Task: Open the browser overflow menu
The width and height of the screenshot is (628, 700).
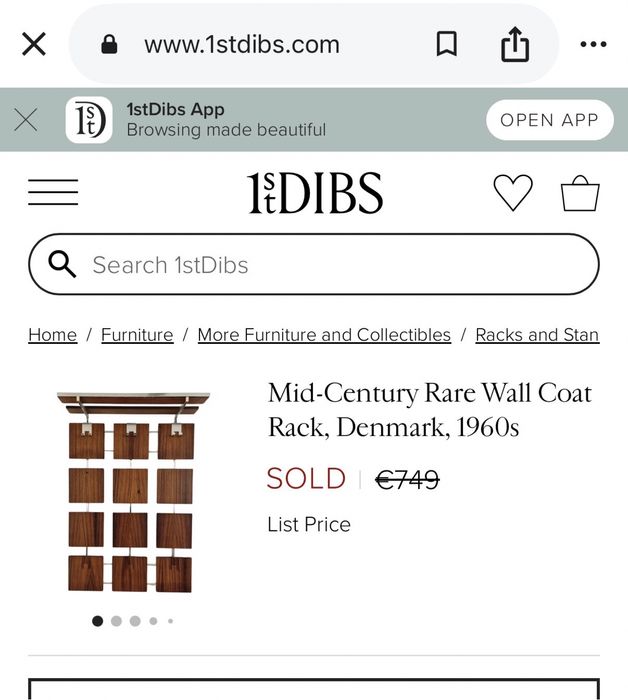Action: point(593,45)
